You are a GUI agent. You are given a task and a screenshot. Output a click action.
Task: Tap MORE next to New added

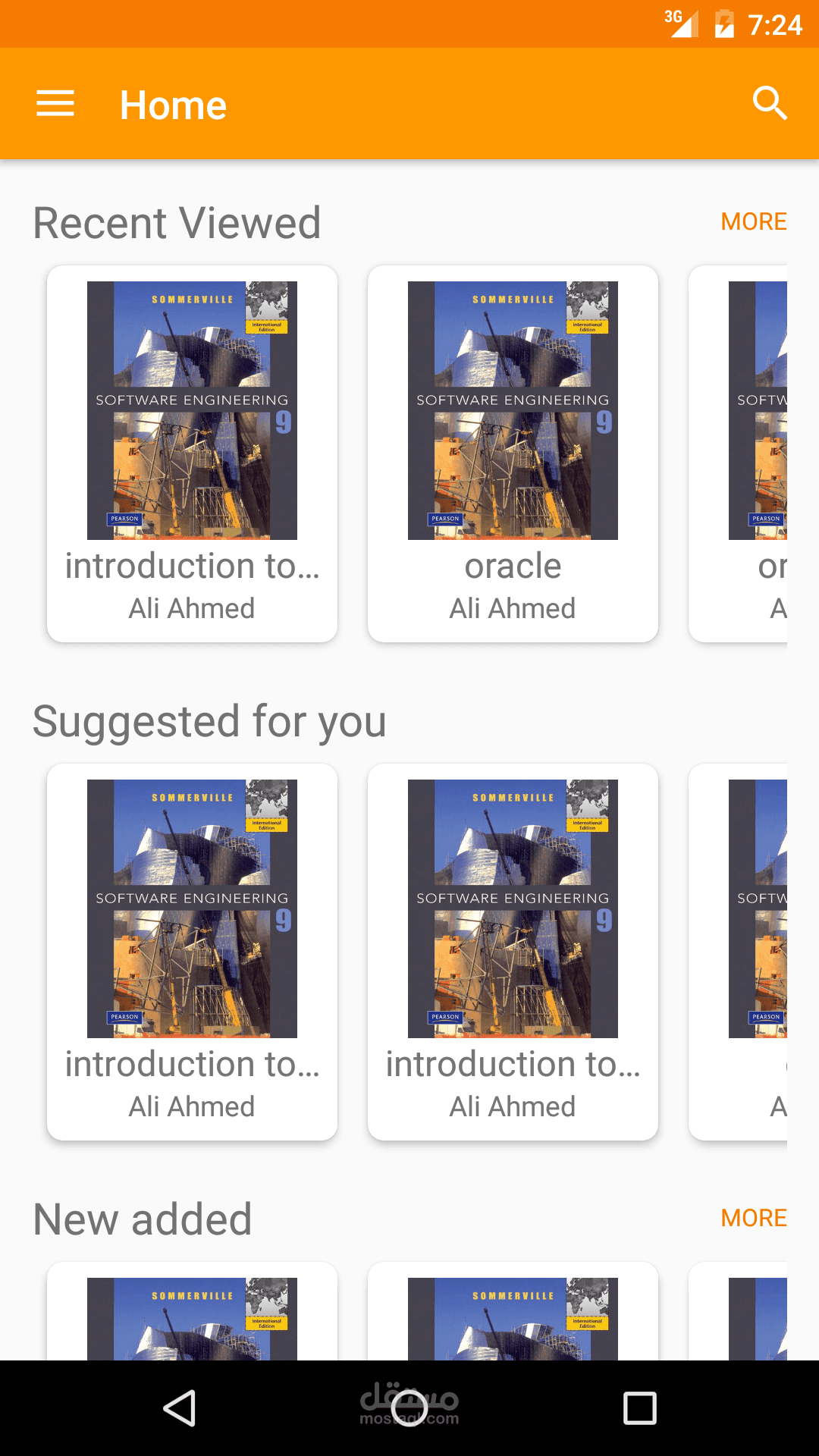click(x=753, y=1218)
